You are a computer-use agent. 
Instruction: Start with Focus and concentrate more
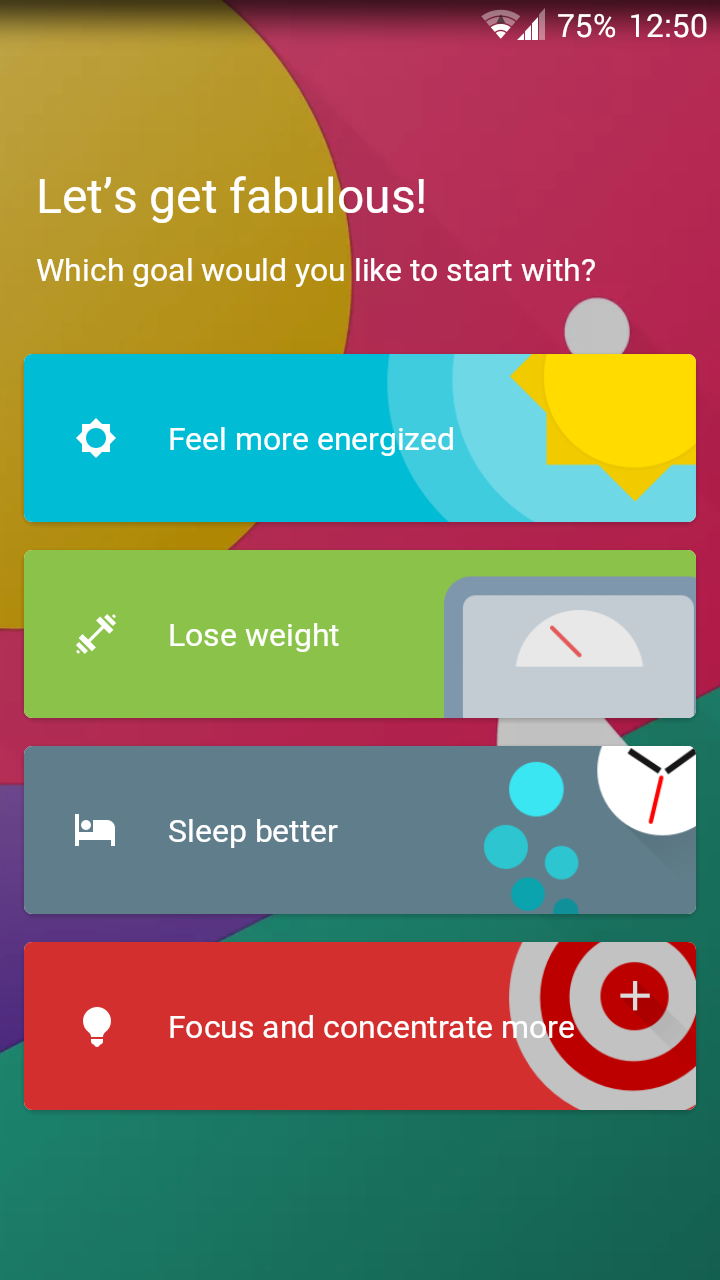pos(360,1026)
